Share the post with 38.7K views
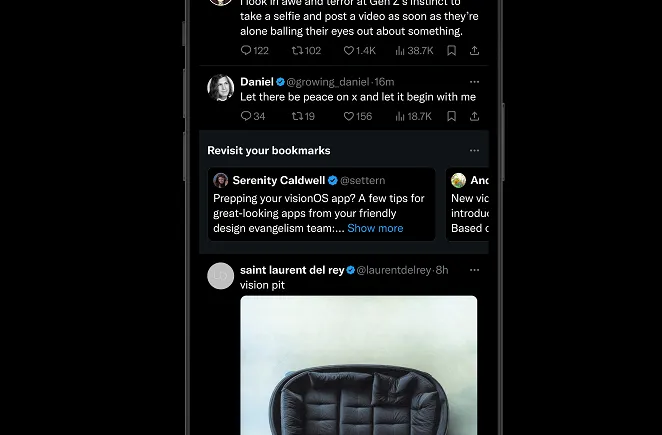662x435 pixels. 474,50
